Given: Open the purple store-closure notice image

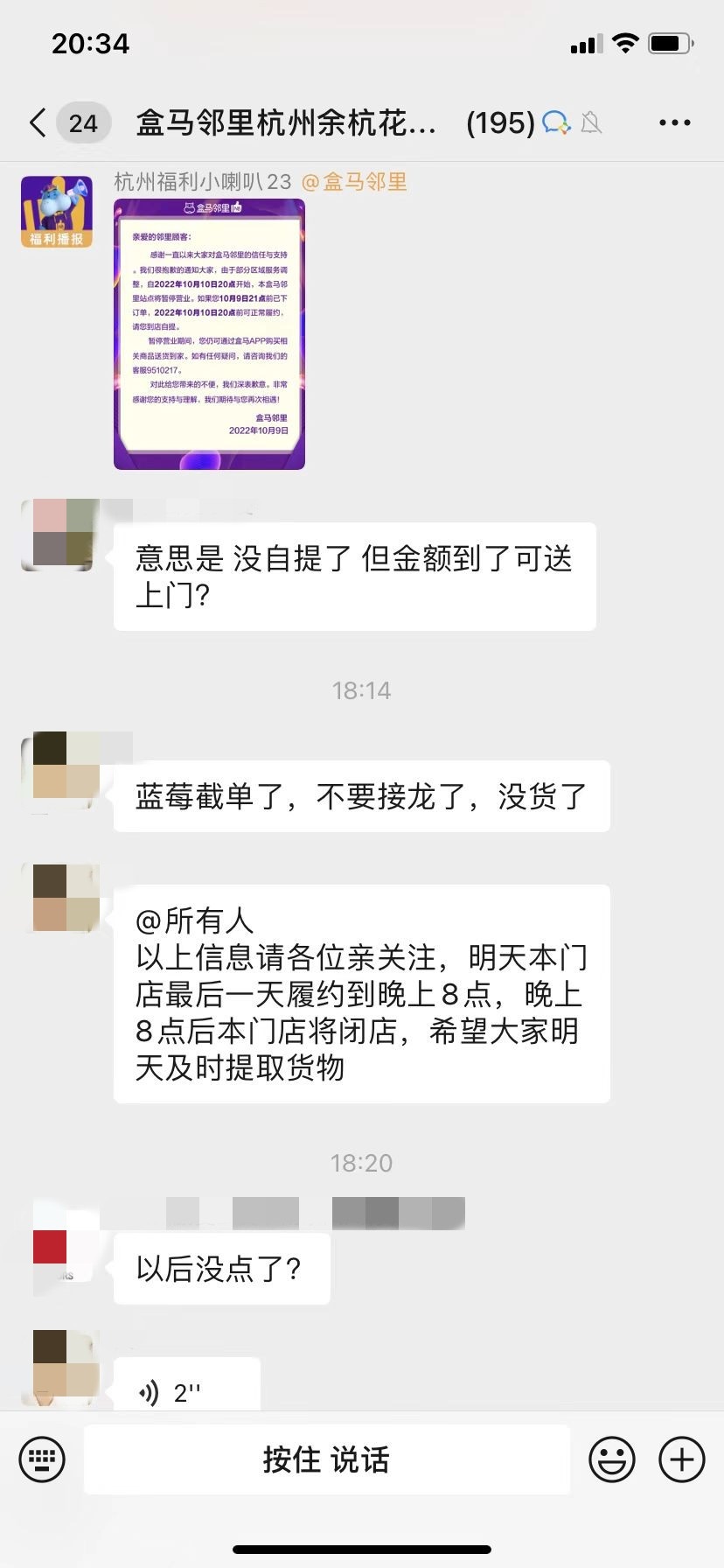Looking at the screenshot, I should coord(209,334).
